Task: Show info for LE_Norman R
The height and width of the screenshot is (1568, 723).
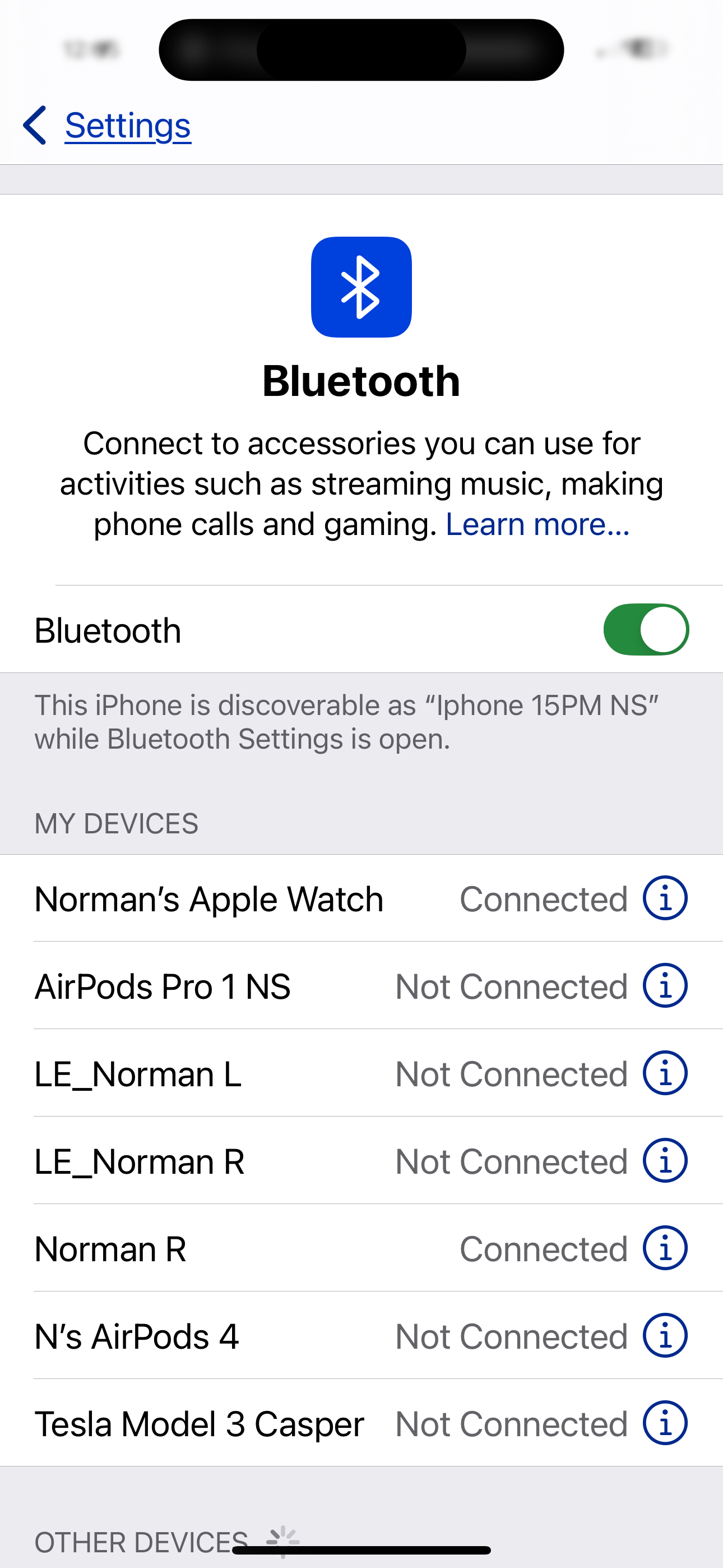Action: pos(665,1161)
